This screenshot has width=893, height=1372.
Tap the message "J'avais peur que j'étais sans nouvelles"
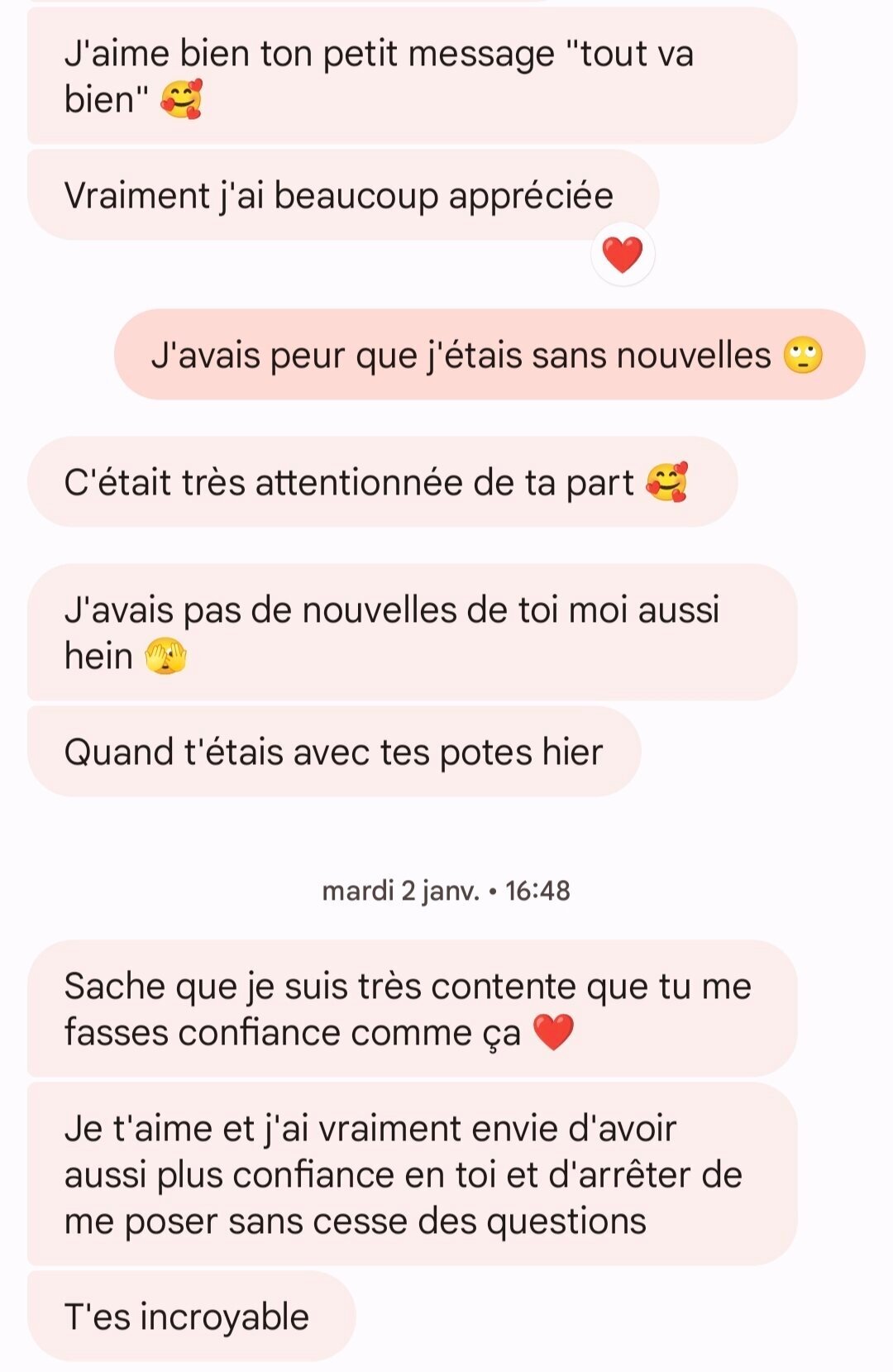(x=488, y=356)
